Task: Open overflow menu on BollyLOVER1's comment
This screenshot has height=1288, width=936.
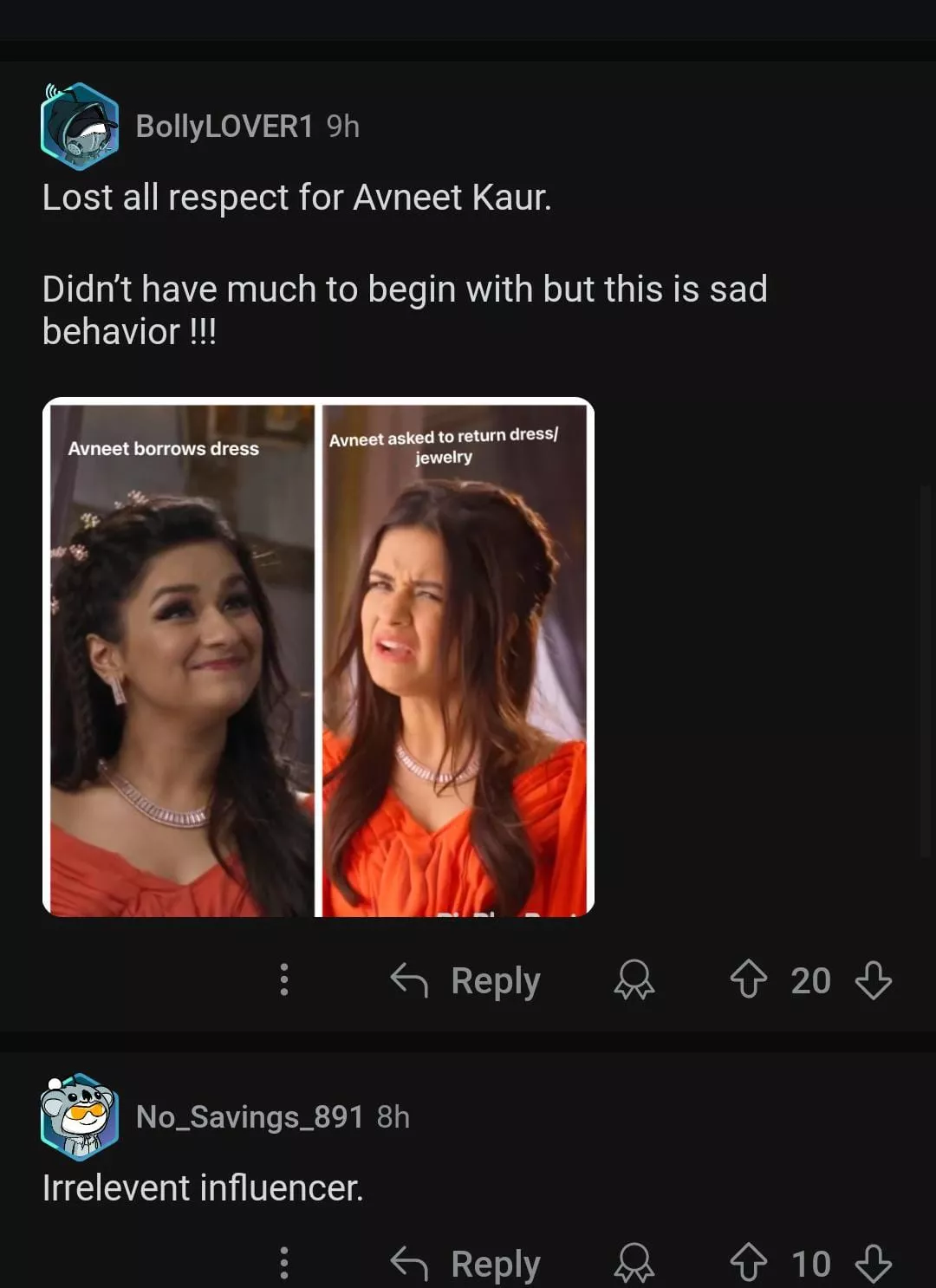Action: coord(284,979)
